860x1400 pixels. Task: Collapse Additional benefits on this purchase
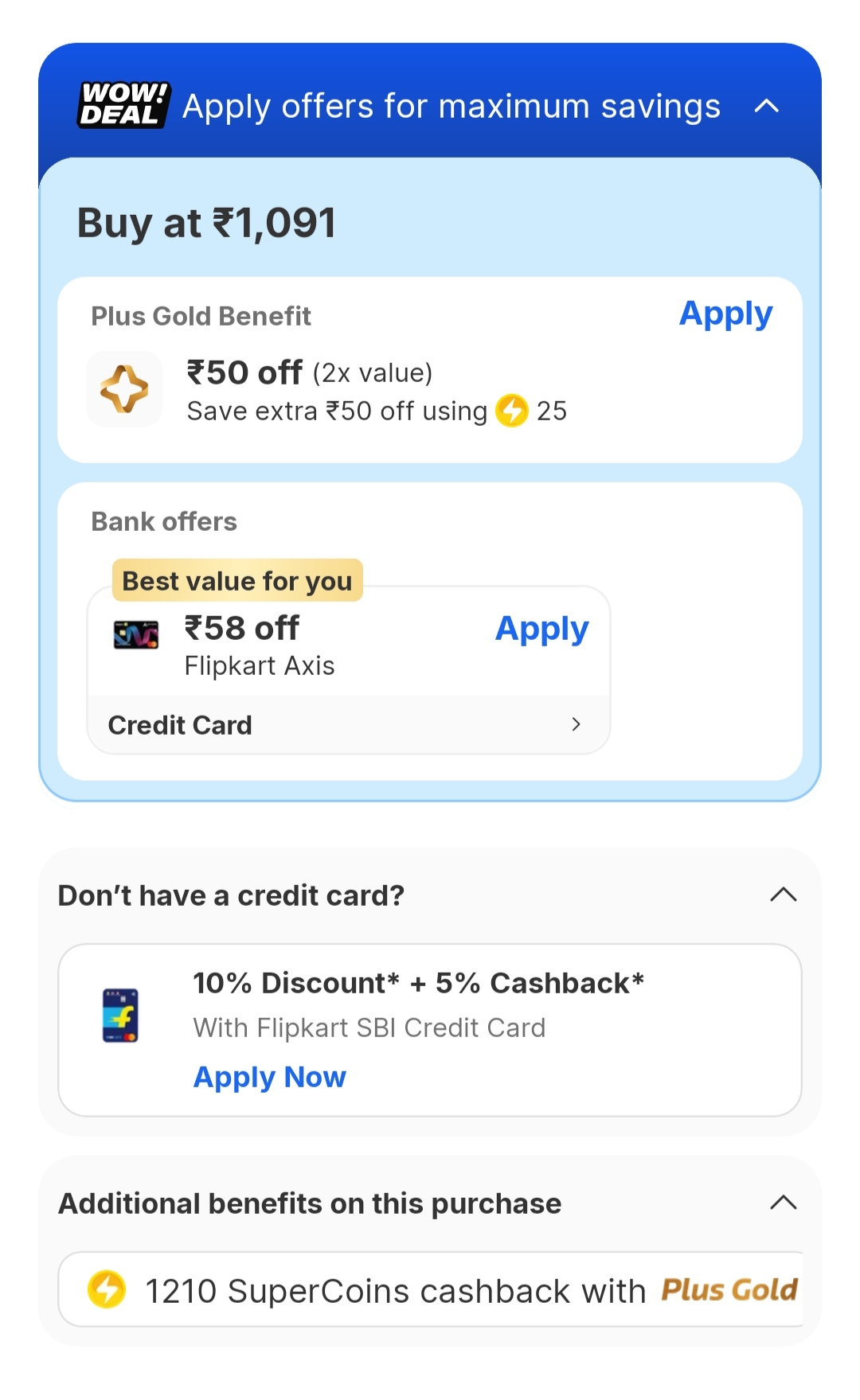(x=783, y=1203)
